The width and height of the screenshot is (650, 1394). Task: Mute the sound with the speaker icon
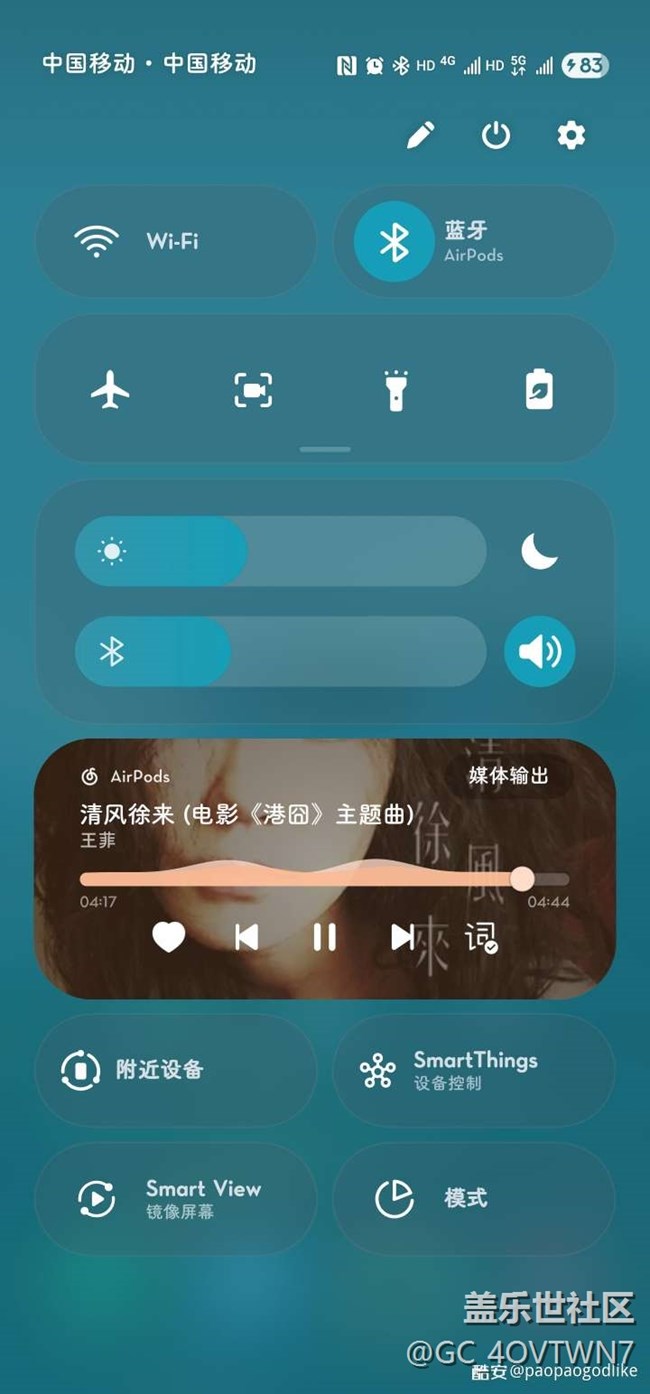[x=539, y=652]
